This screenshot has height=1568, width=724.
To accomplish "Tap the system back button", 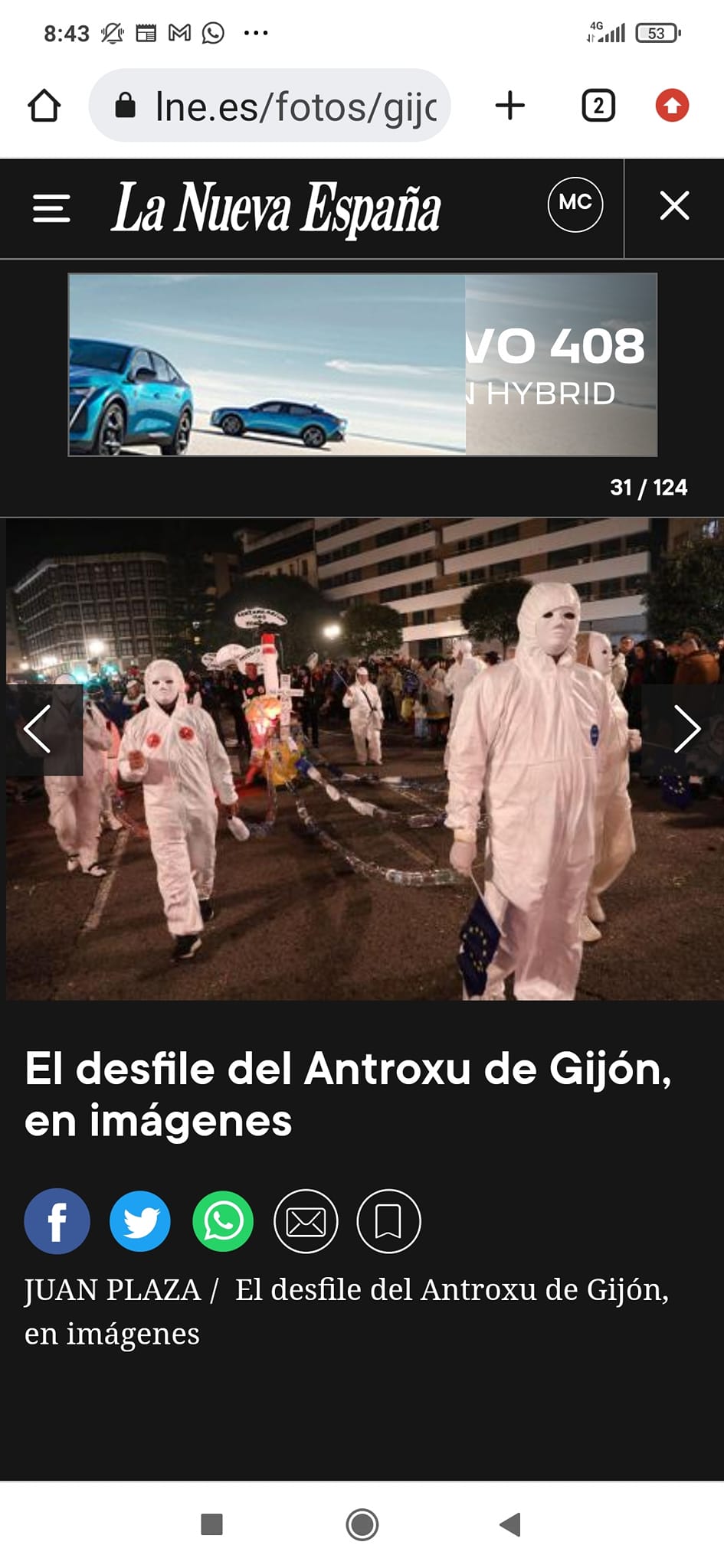I will point(510,1524).
